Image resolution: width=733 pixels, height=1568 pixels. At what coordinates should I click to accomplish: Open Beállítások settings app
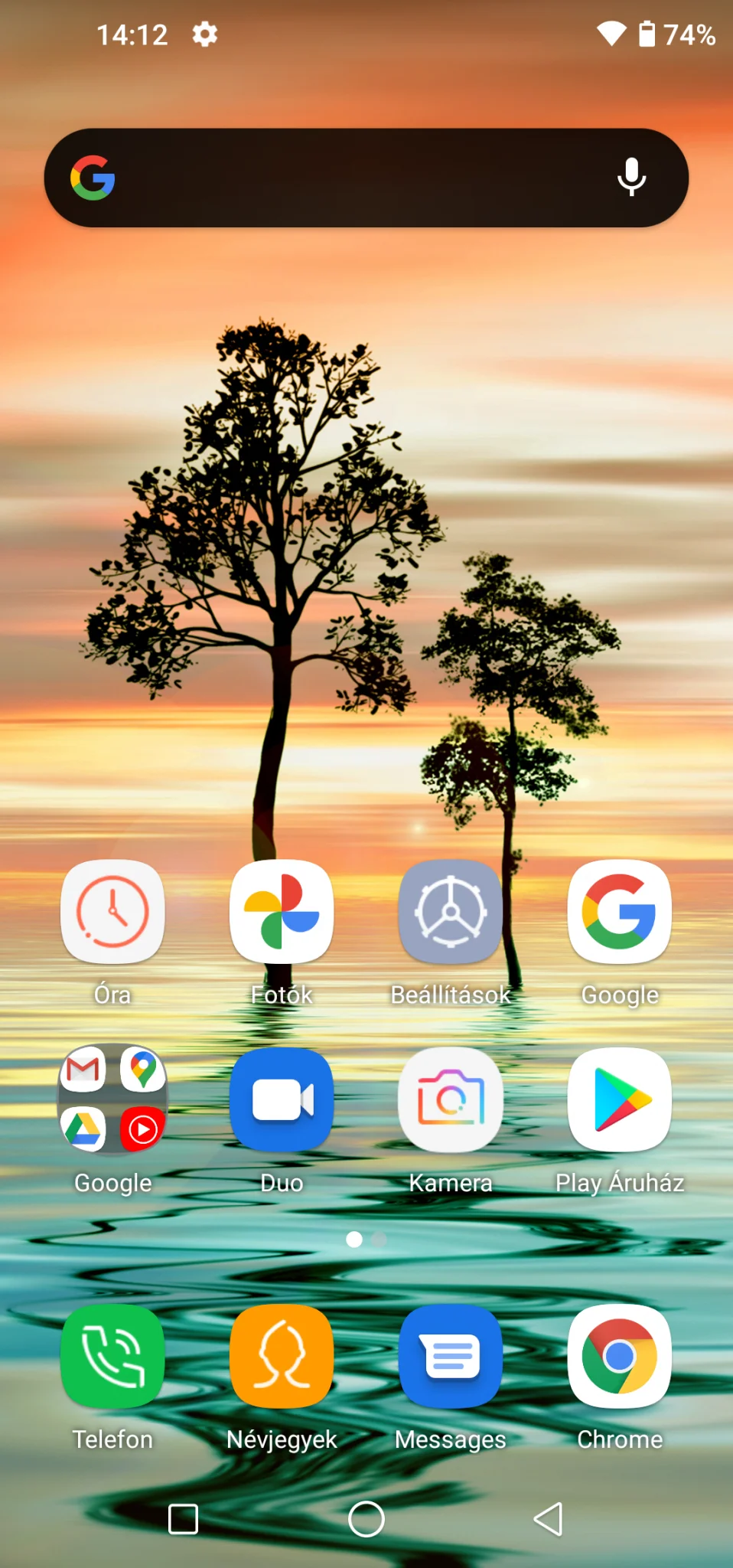point(451,911)
